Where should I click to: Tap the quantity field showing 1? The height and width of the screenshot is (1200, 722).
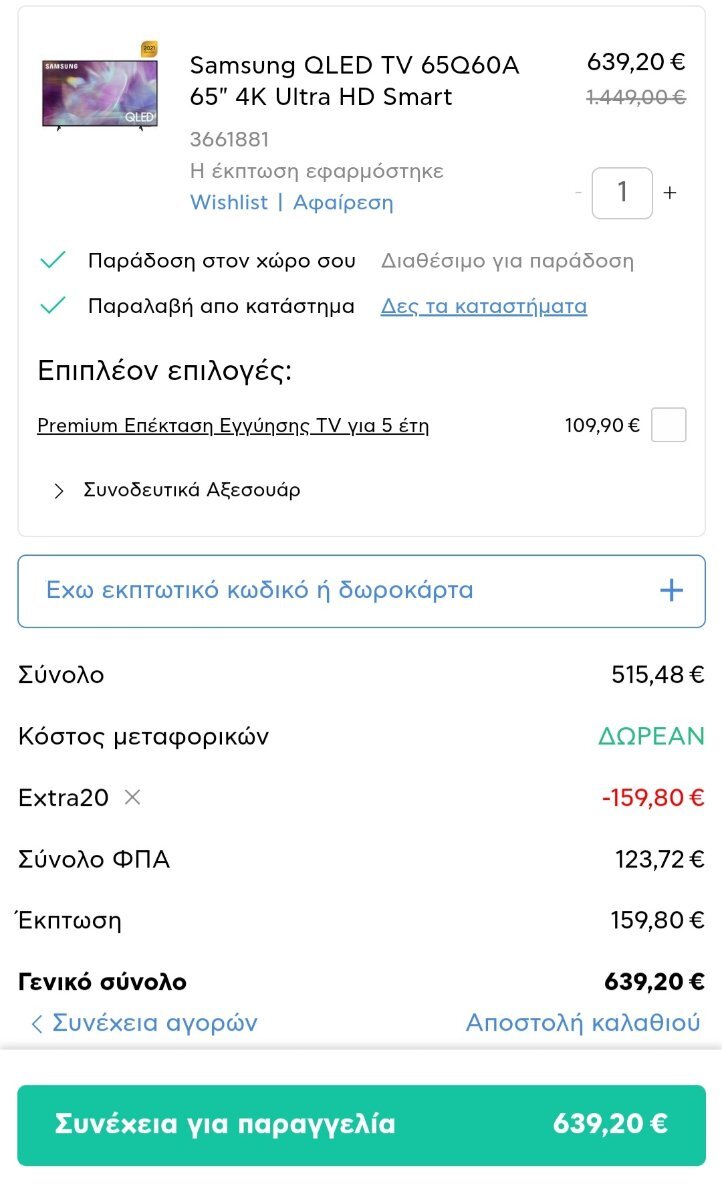pyautogui.click(x=622, y=193)
